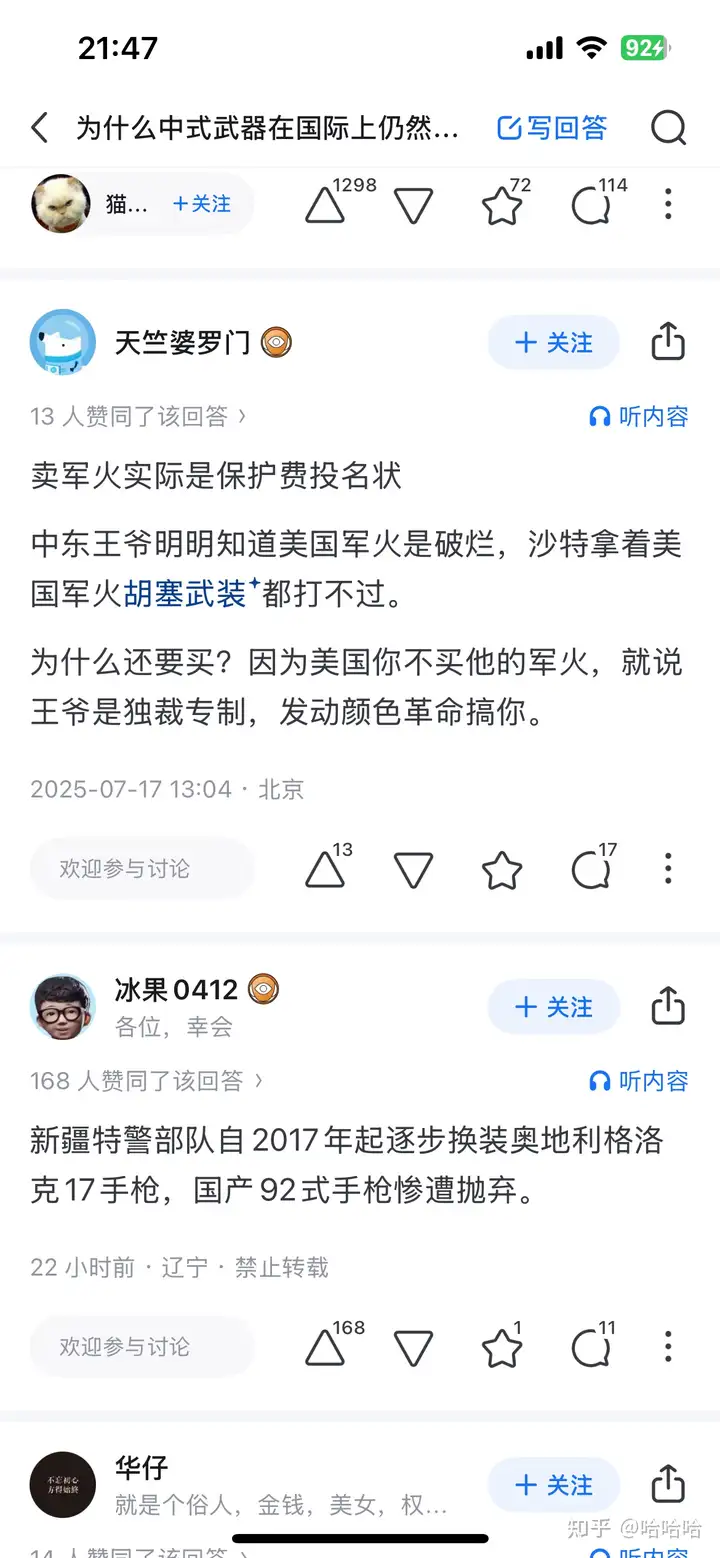Viewport: 720px width, 1558px height.
Task: View comments on 冰果 0412's answer
Action: coord(591,1348)
